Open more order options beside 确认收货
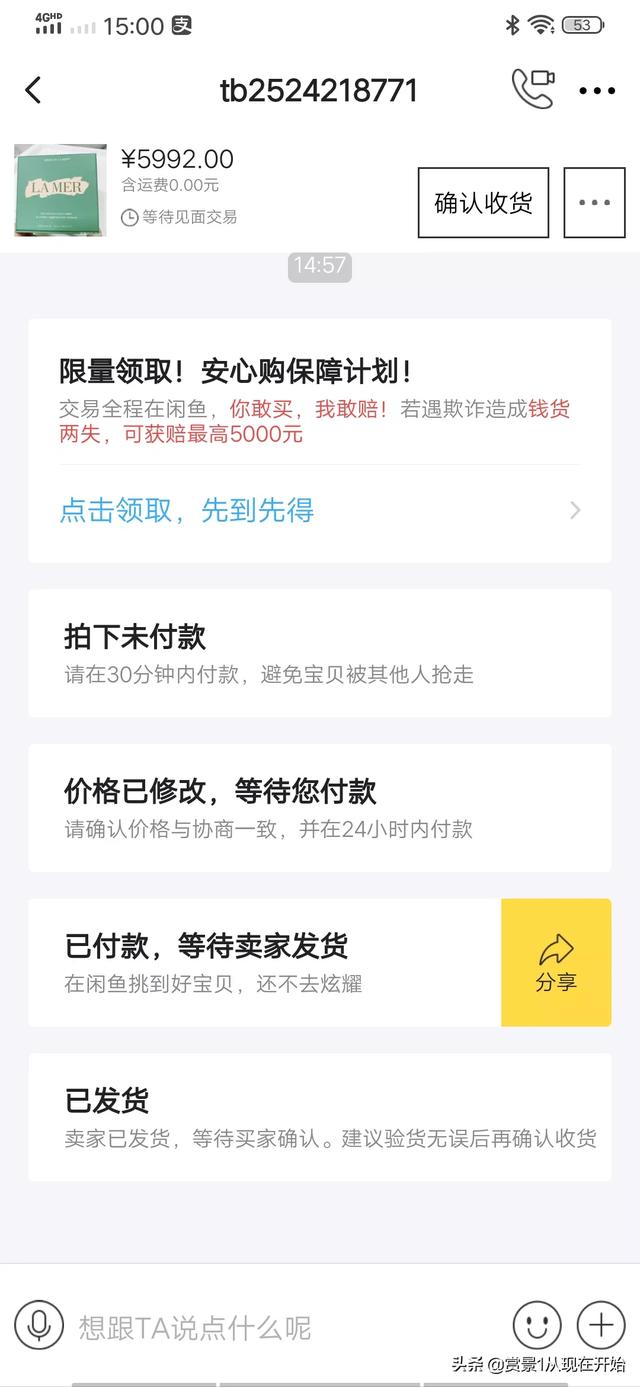The width and height of the screenshot is (640, 1387). tap(594, 203)
